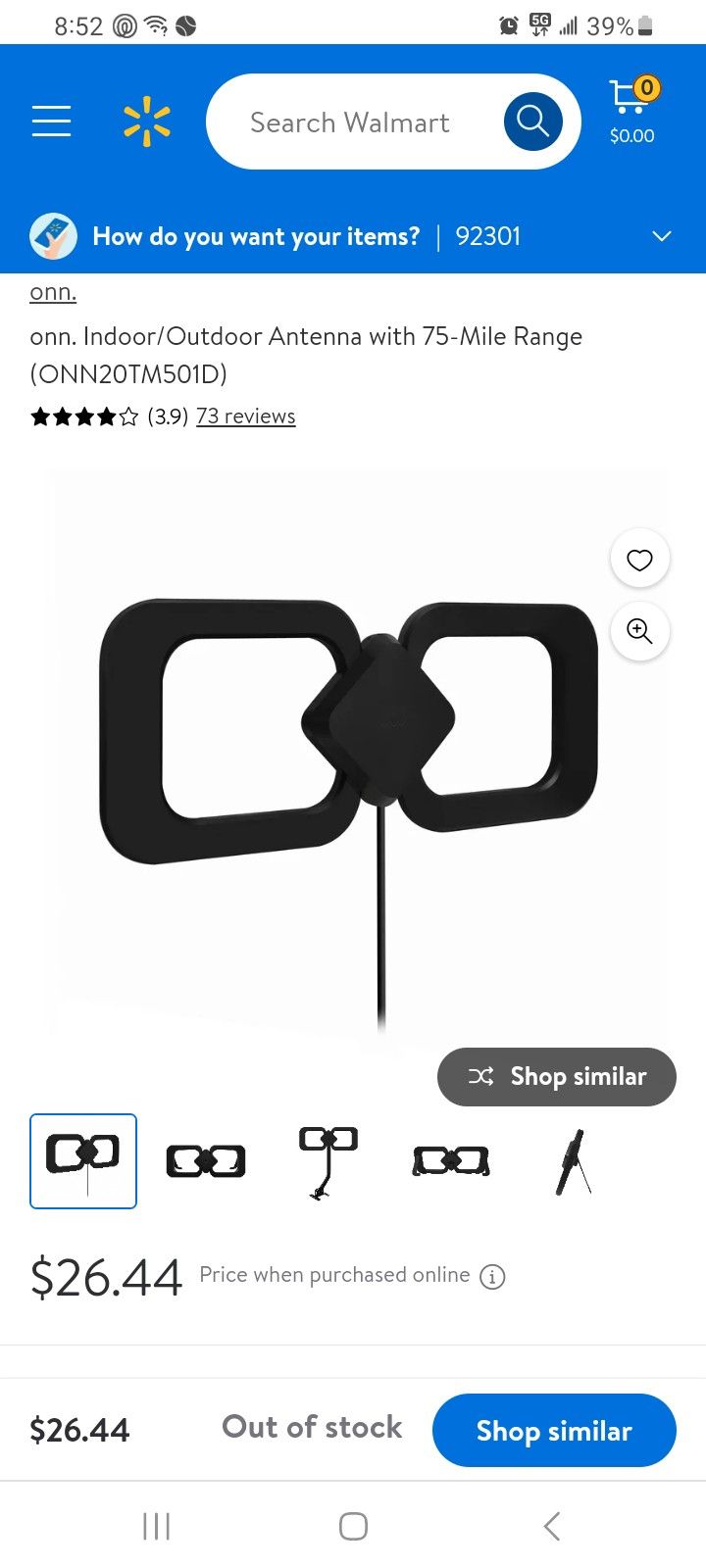Tap the Search Walmart field
The width and height of the screenshot is (706, 1568).
(x=350, y=122)
